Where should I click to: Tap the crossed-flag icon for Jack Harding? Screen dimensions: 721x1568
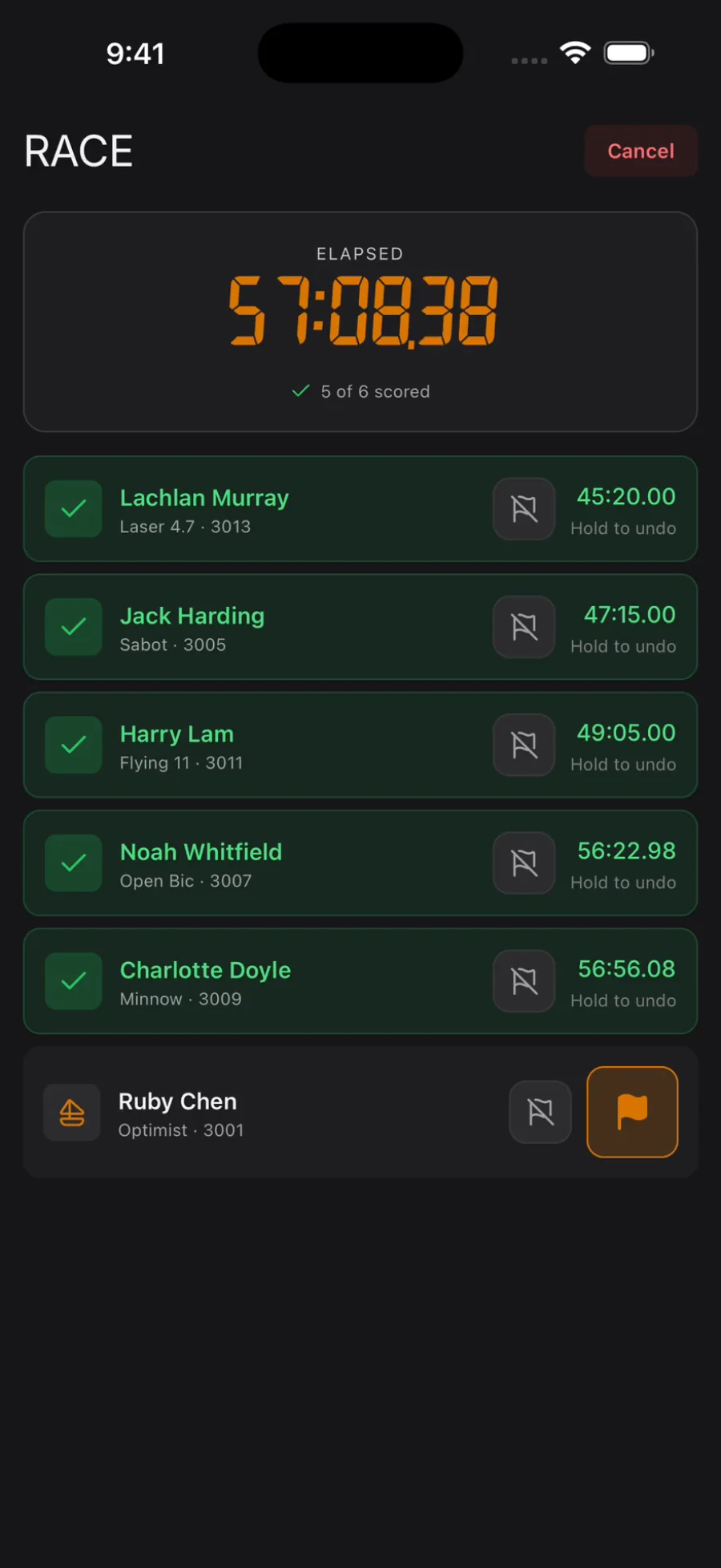[x=524, y=627]
